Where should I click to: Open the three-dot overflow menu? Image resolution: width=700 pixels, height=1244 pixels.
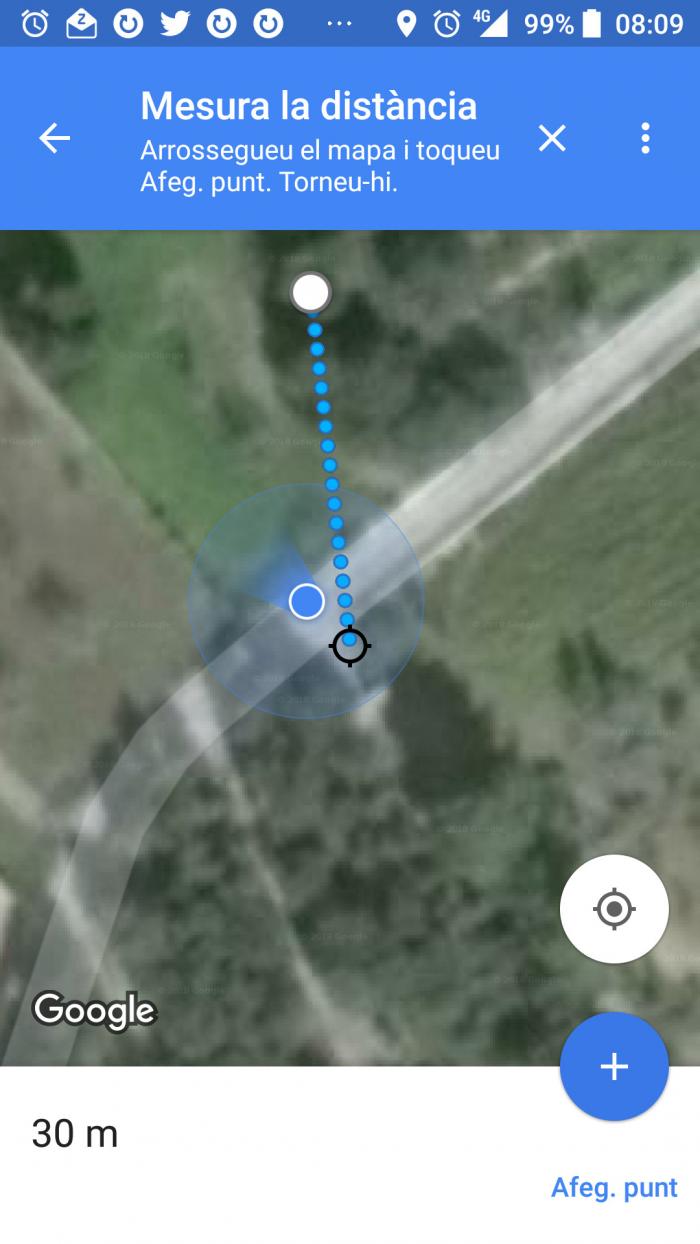click(645, 138)
